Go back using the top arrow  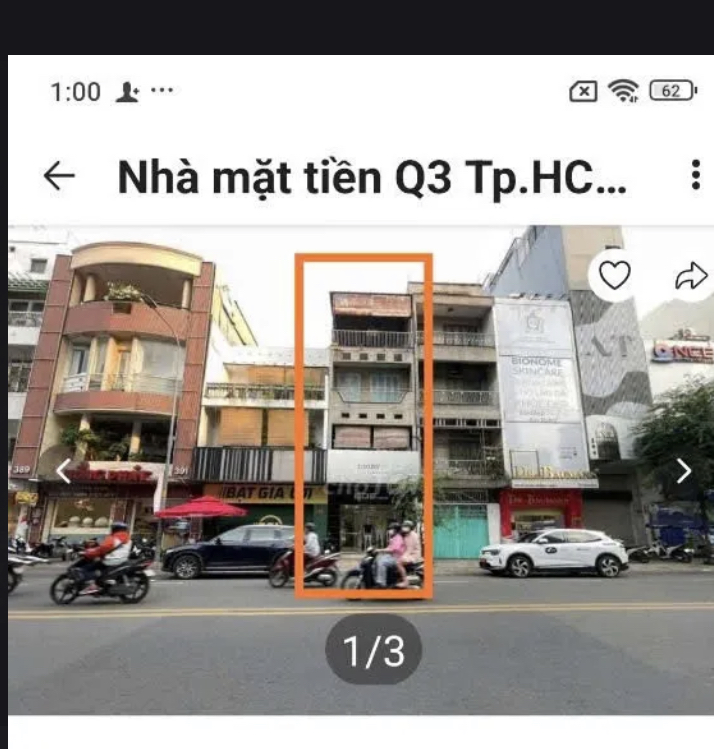[60, 177]
